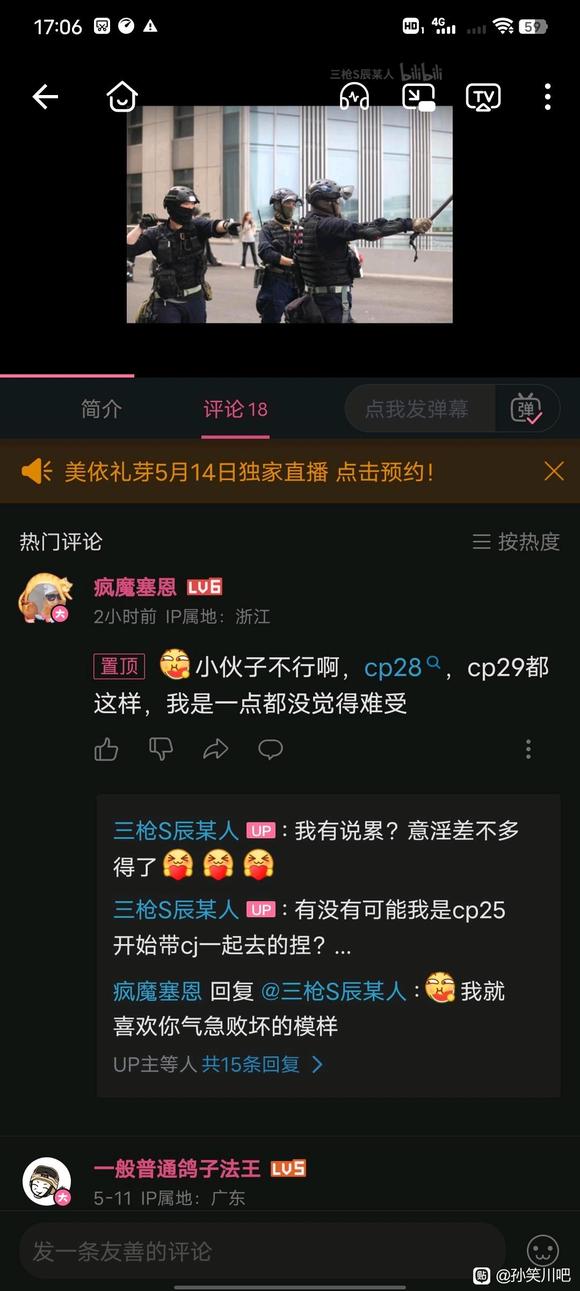Cast the video to TV

tap(483, 97)
